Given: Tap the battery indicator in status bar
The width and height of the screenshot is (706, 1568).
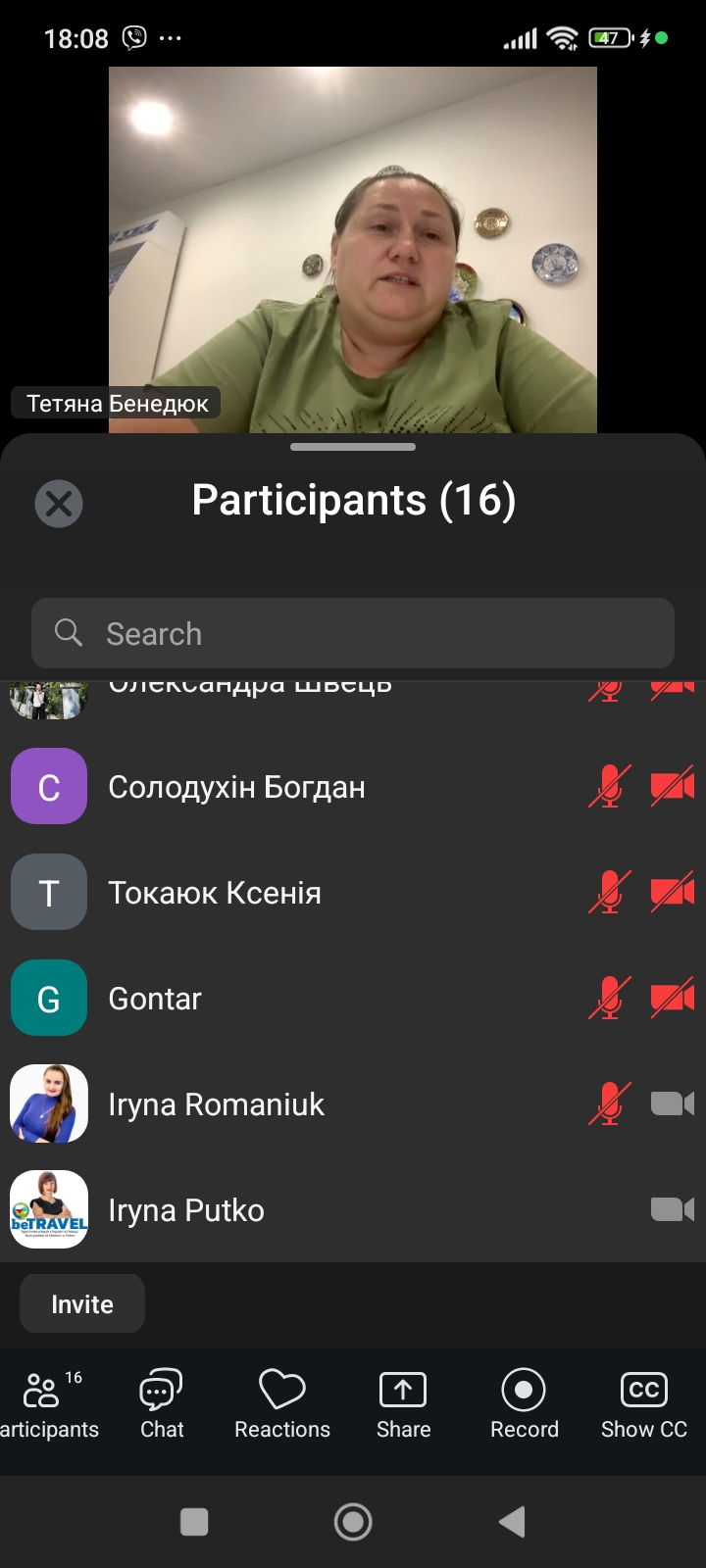Looking at the screenshot, I should 609,37.
